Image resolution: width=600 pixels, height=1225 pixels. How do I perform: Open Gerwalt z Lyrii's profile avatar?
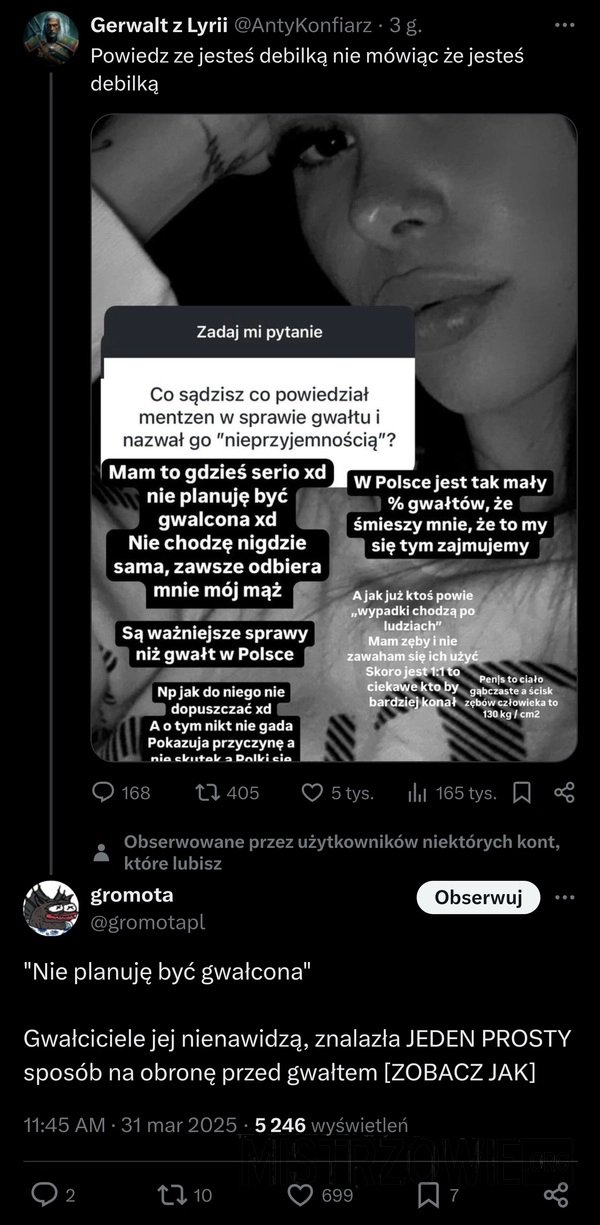pos(51,38)
